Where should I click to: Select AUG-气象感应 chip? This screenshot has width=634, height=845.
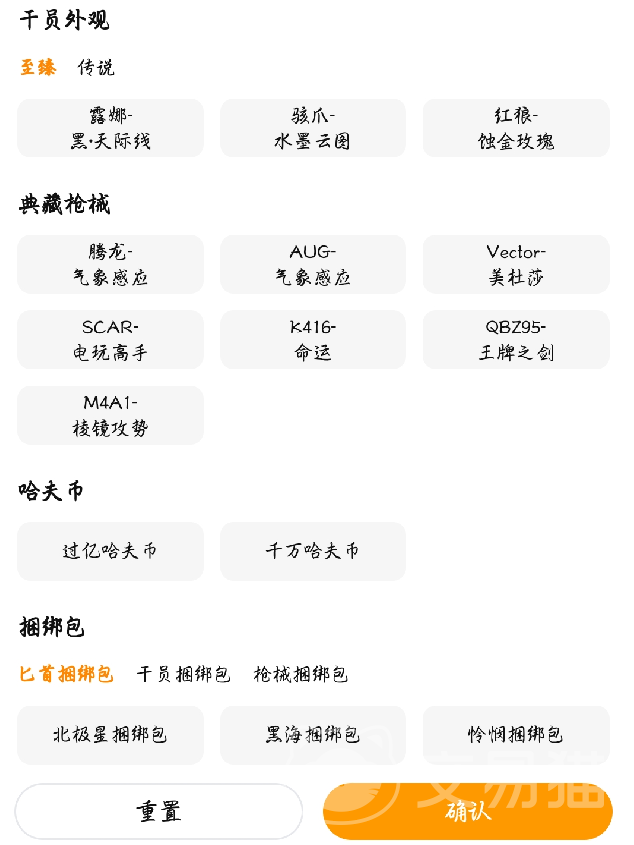click(313, 264)
